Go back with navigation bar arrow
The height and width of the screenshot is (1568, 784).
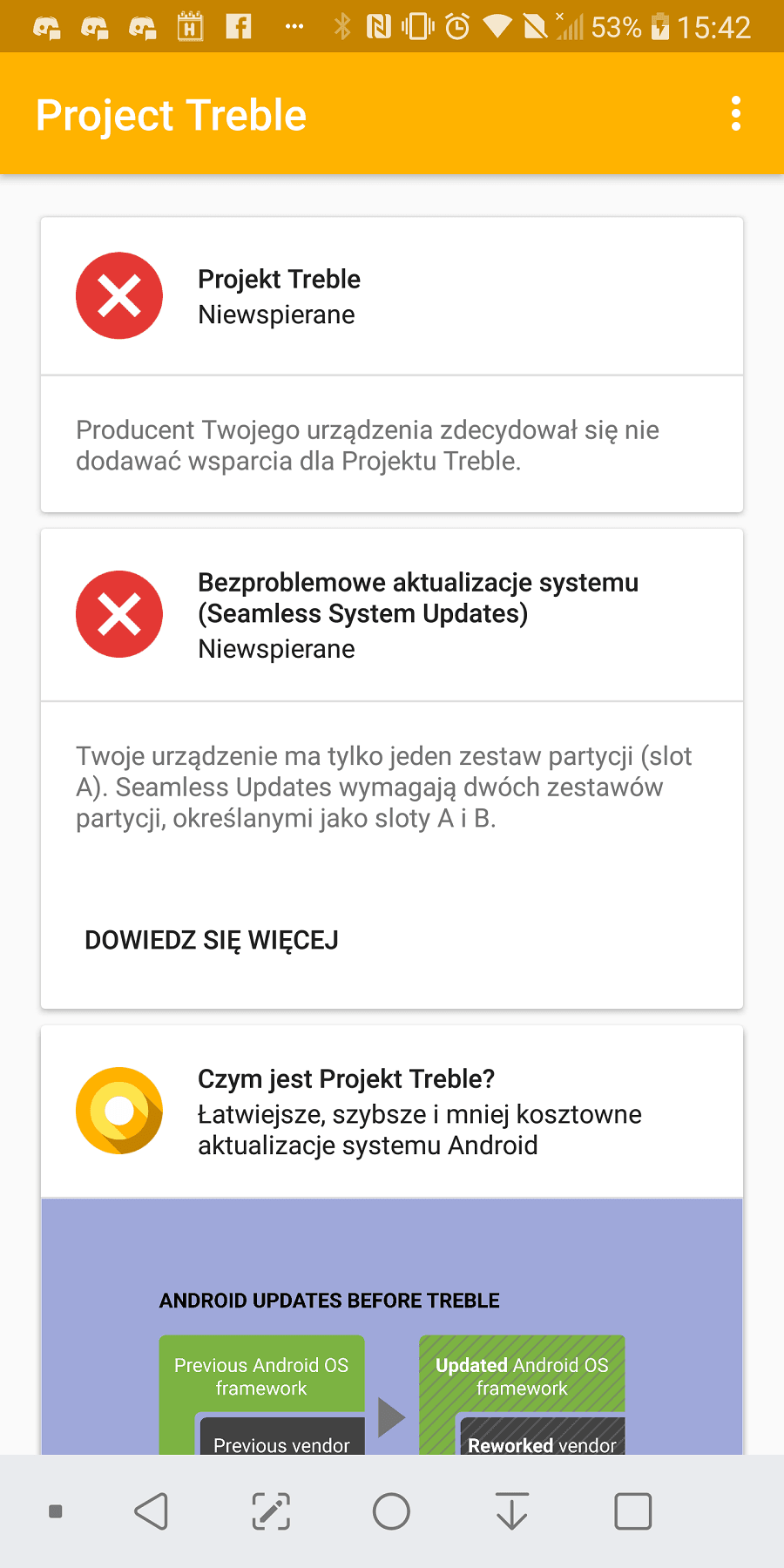152,1511
